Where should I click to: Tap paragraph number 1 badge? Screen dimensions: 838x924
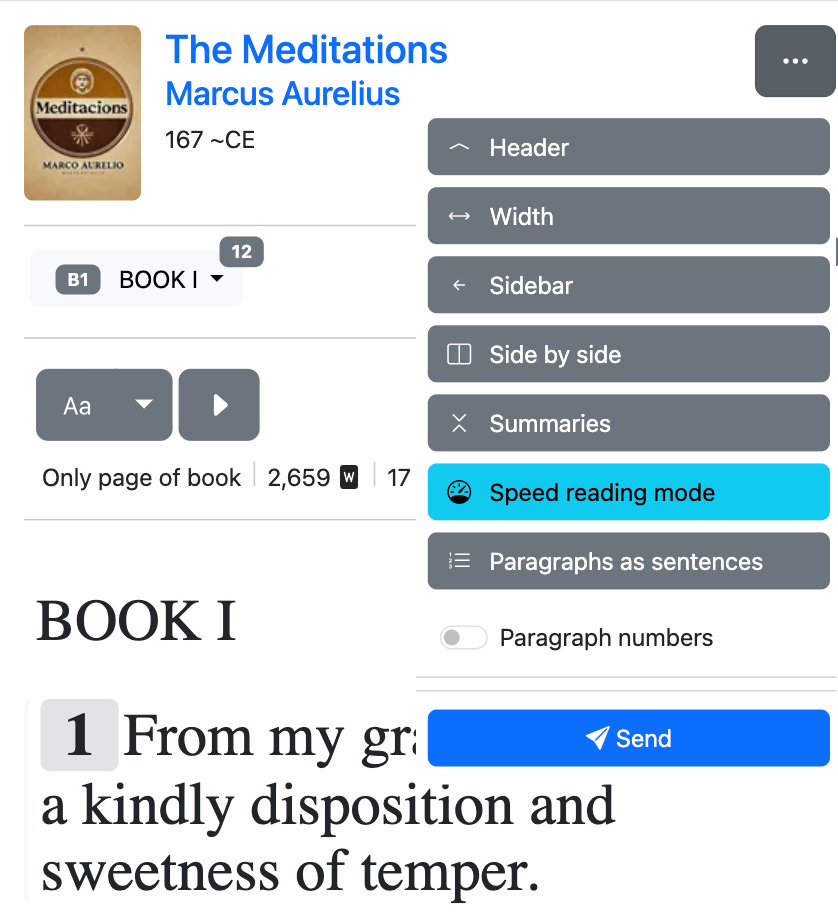pyautogui.click(x=79, y=734)
